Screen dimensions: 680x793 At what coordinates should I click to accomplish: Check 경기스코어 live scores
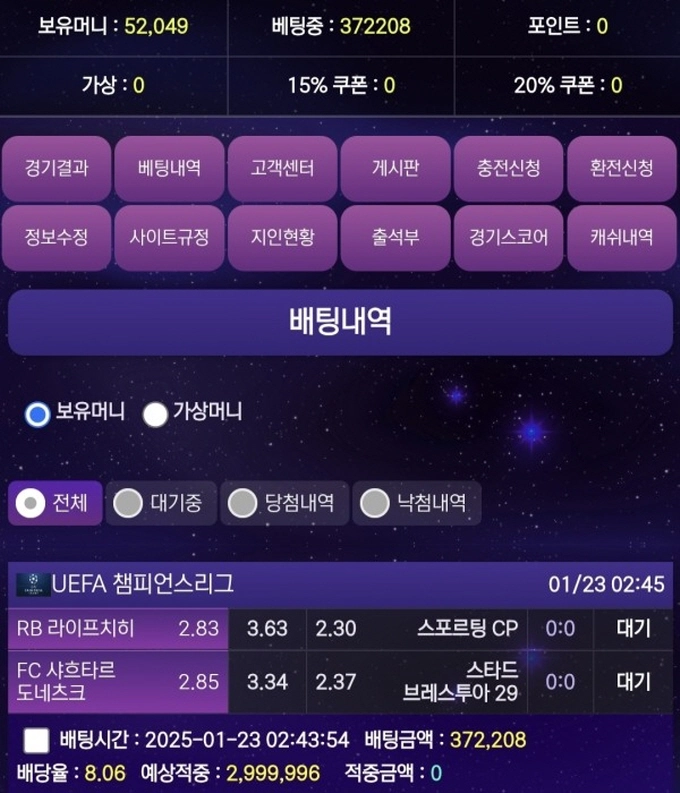click(508, 238)
